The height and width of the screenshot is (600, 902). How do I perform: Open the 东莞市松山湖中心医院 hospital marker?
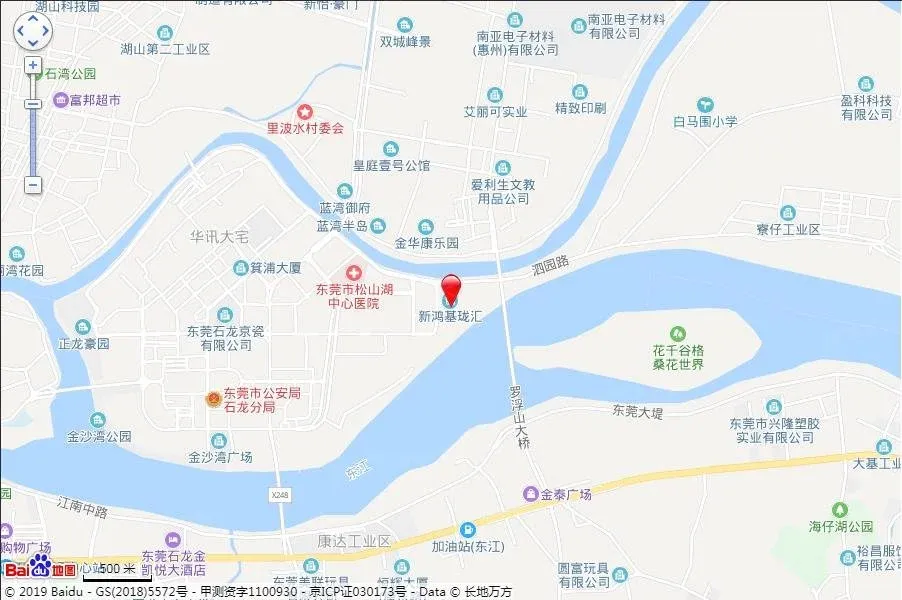[353, 272]
